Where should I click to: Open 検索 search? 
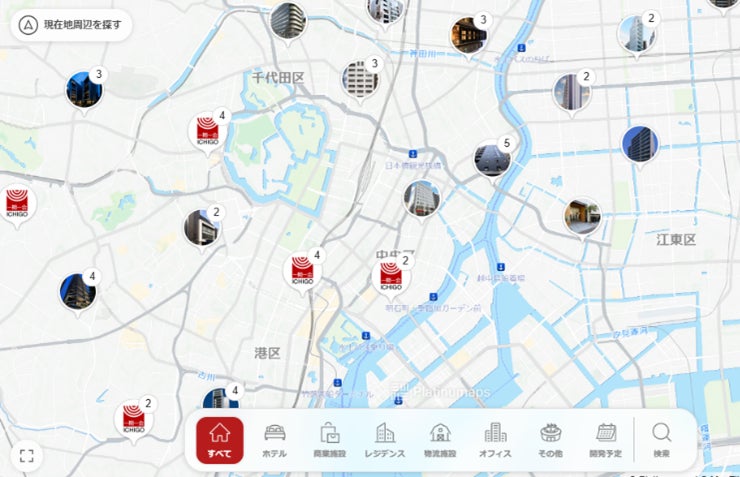tap(661, 440)
